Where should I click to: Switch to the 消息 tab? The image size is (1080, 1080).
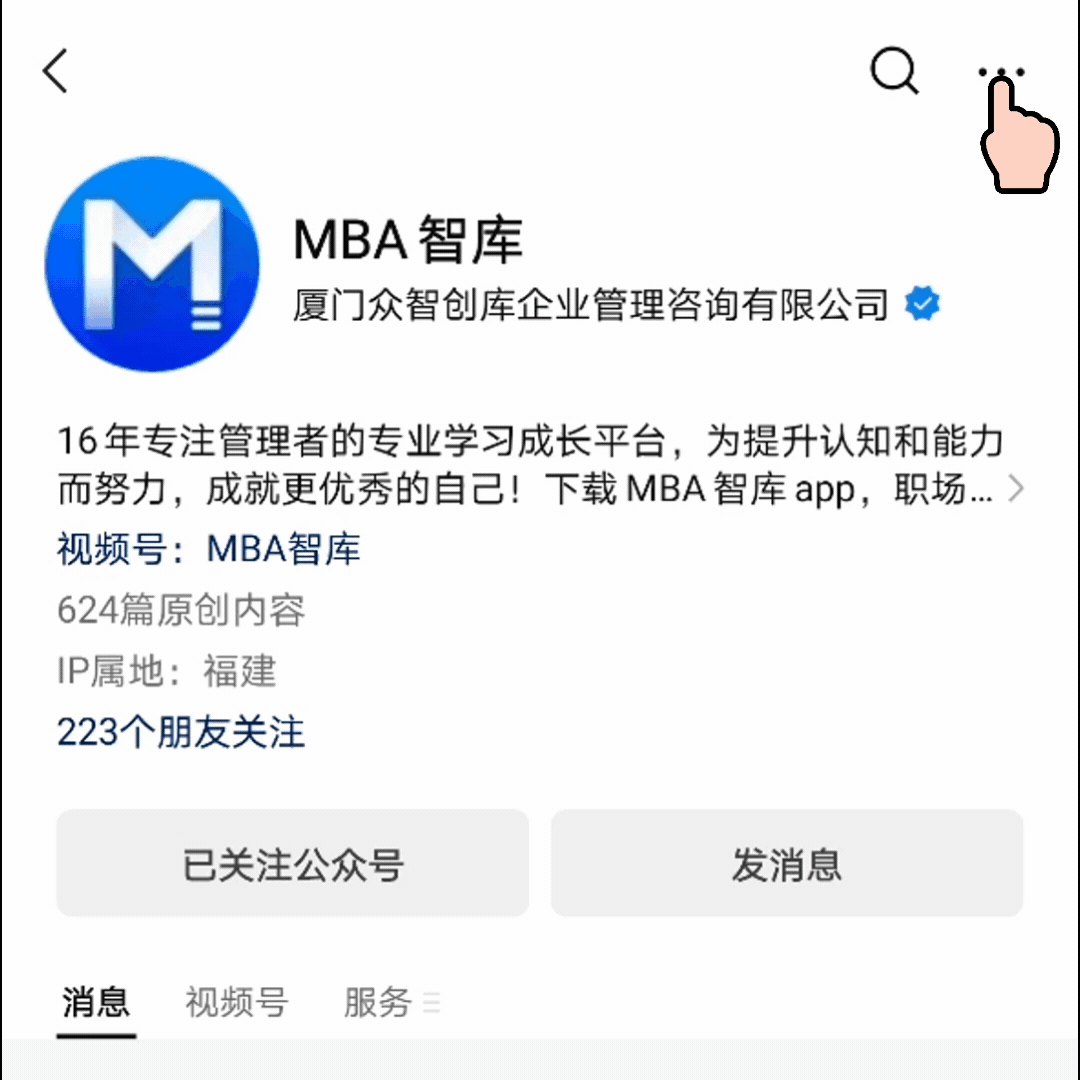click(x=96, y=1002)
